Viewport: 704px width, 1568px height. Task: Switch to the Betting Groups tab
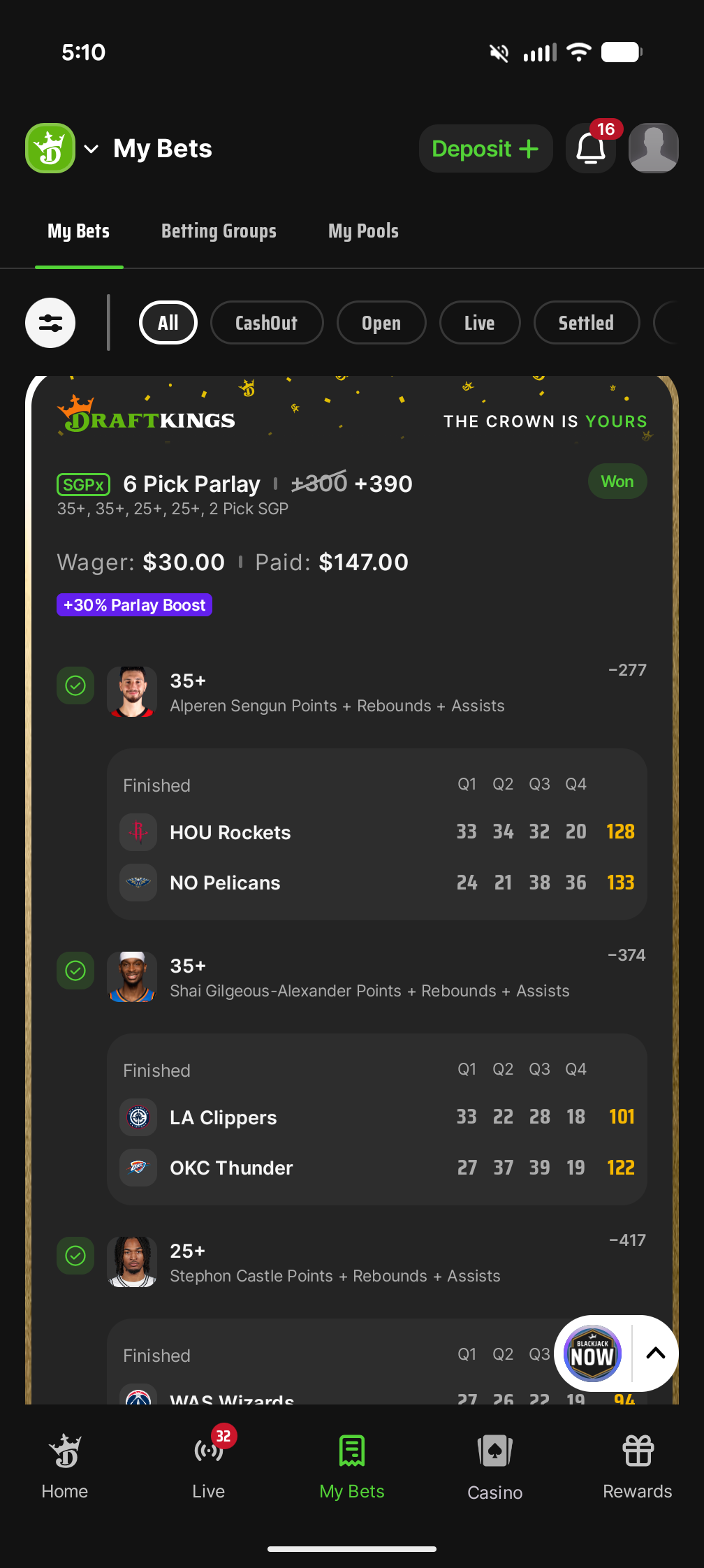coord(219,231)
